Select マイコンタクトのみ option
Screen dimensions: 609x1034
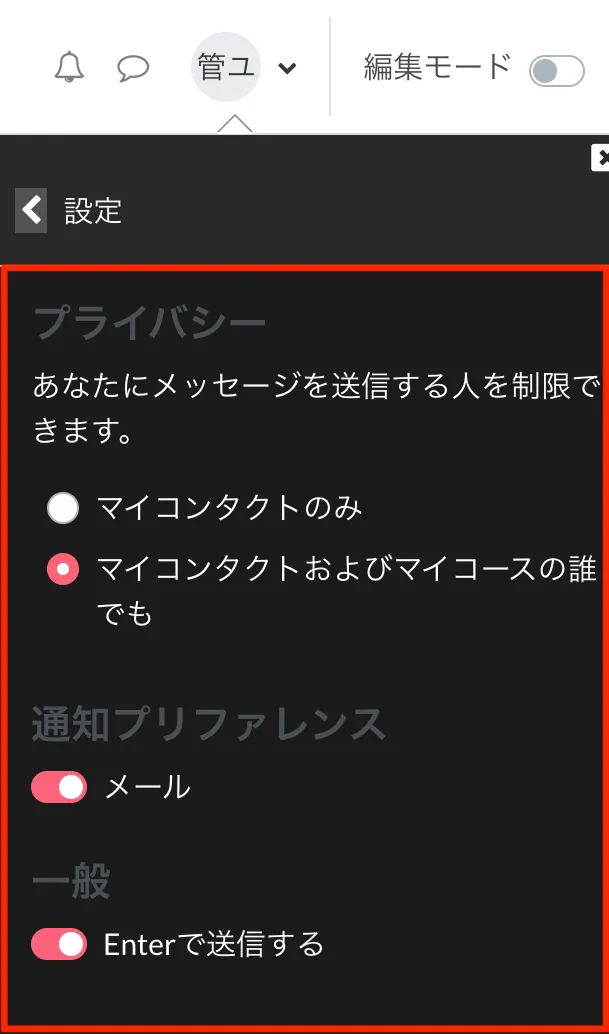coord(63,508)
